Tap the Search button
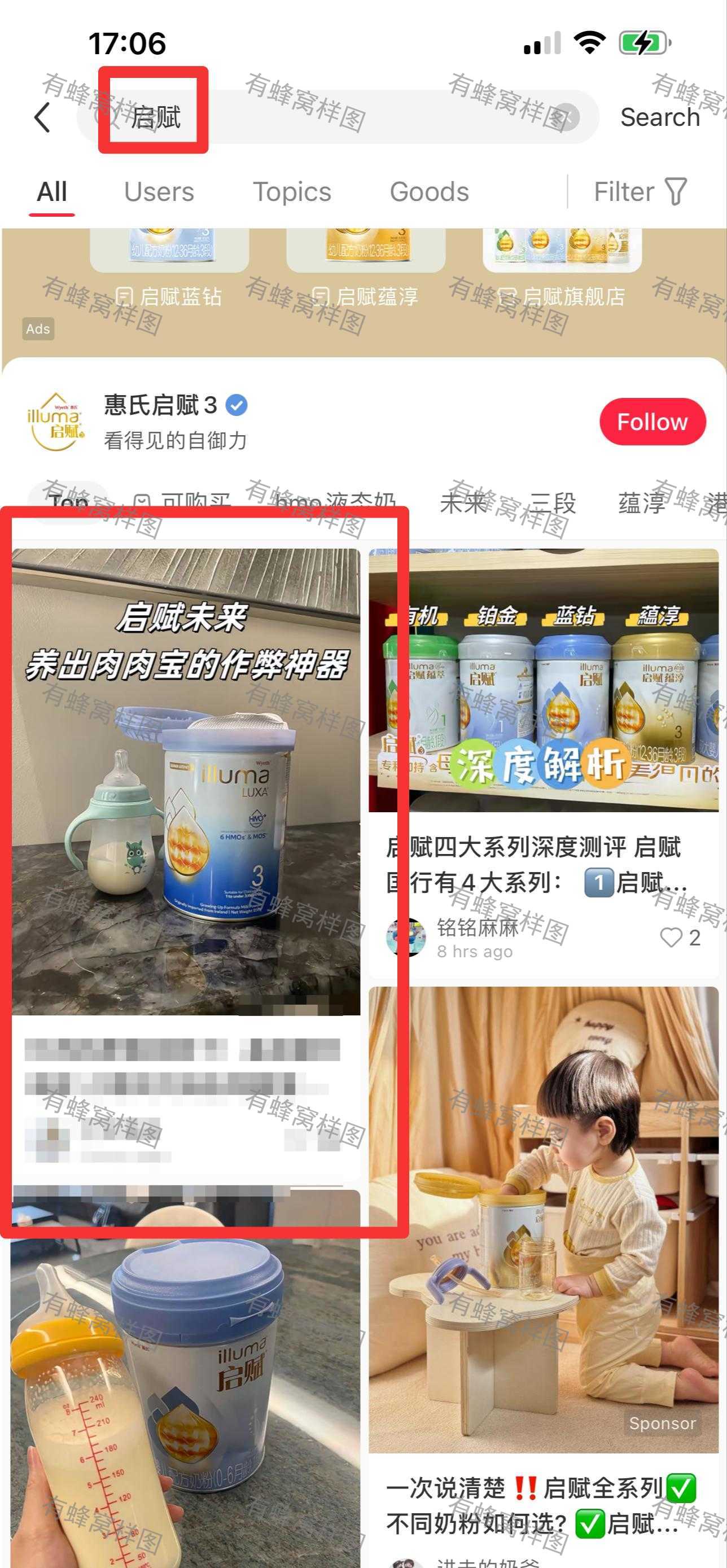The width and height of the screenshot is (727, 1568). pos(660,117)
